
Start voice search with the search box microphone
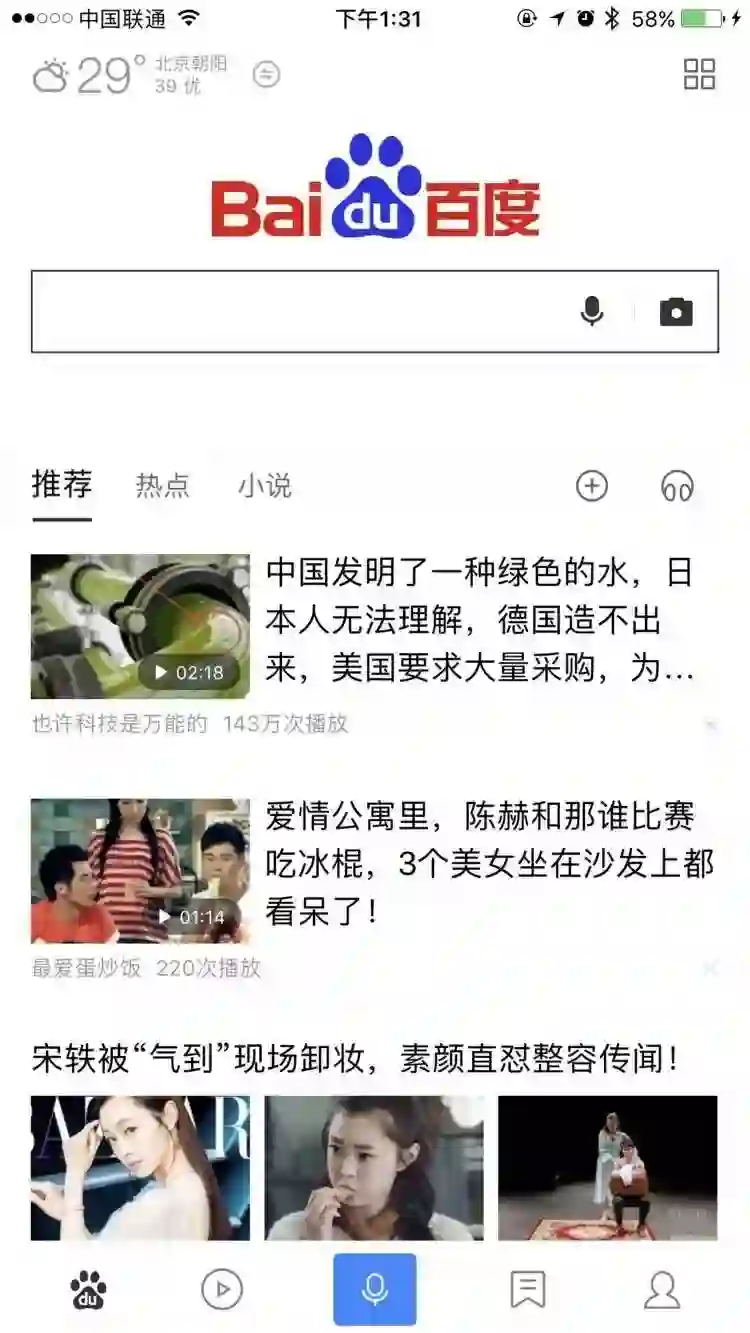click(592, 312)
